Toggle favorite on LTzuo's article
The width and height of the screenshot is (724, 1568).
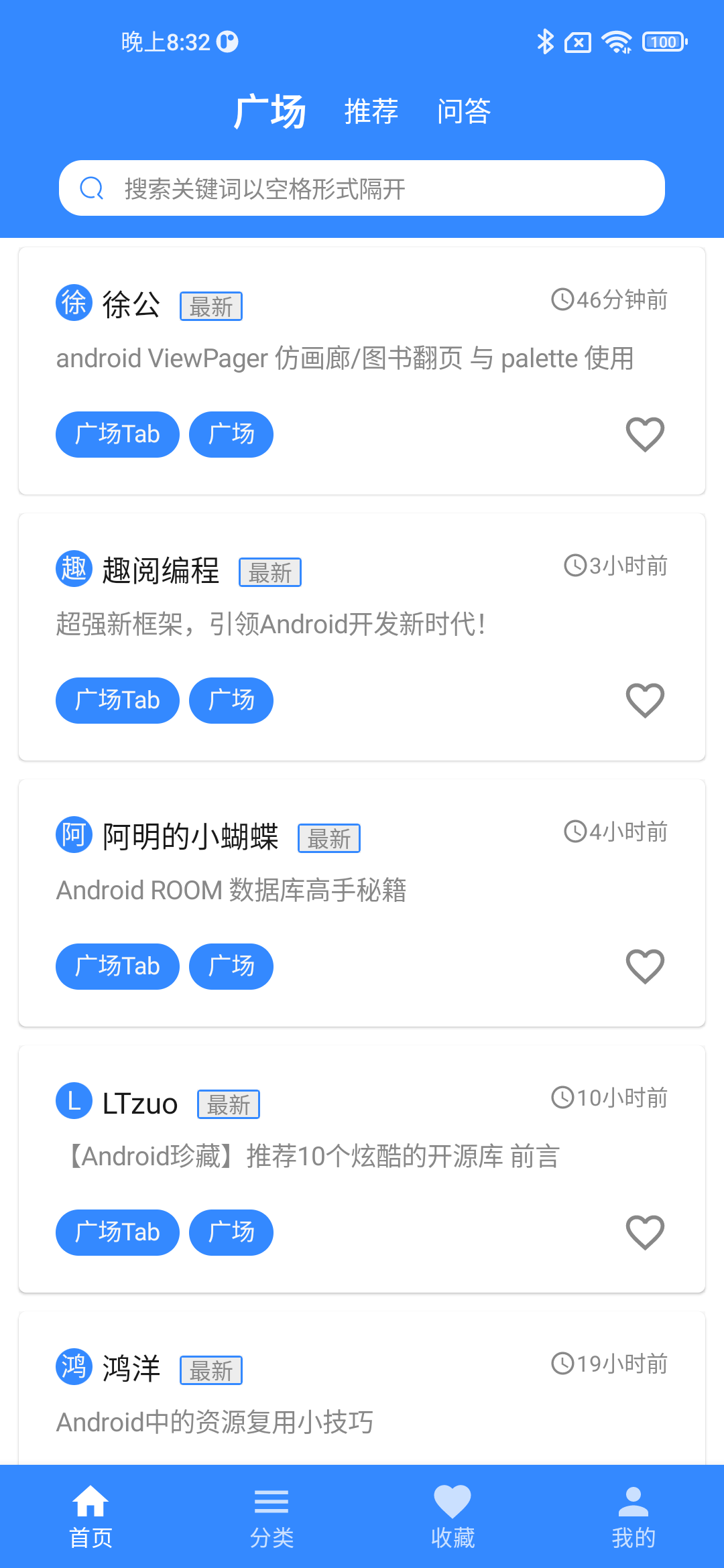[x=644, y=1232]
